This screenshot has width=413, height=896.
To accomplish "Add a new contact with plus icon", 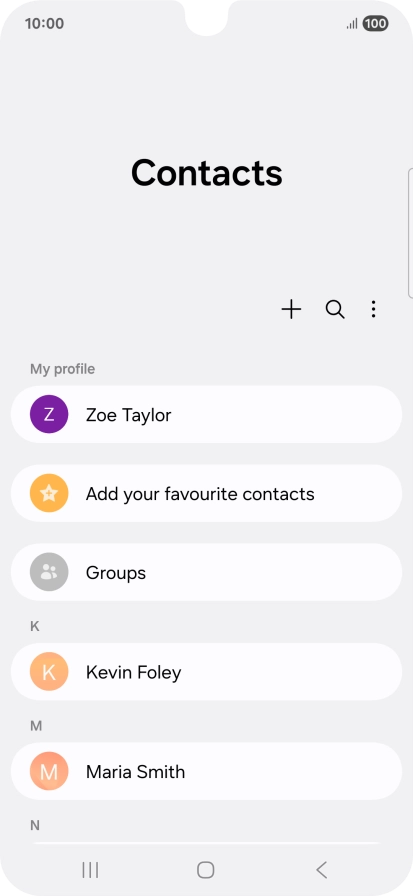I will point(291,309).
